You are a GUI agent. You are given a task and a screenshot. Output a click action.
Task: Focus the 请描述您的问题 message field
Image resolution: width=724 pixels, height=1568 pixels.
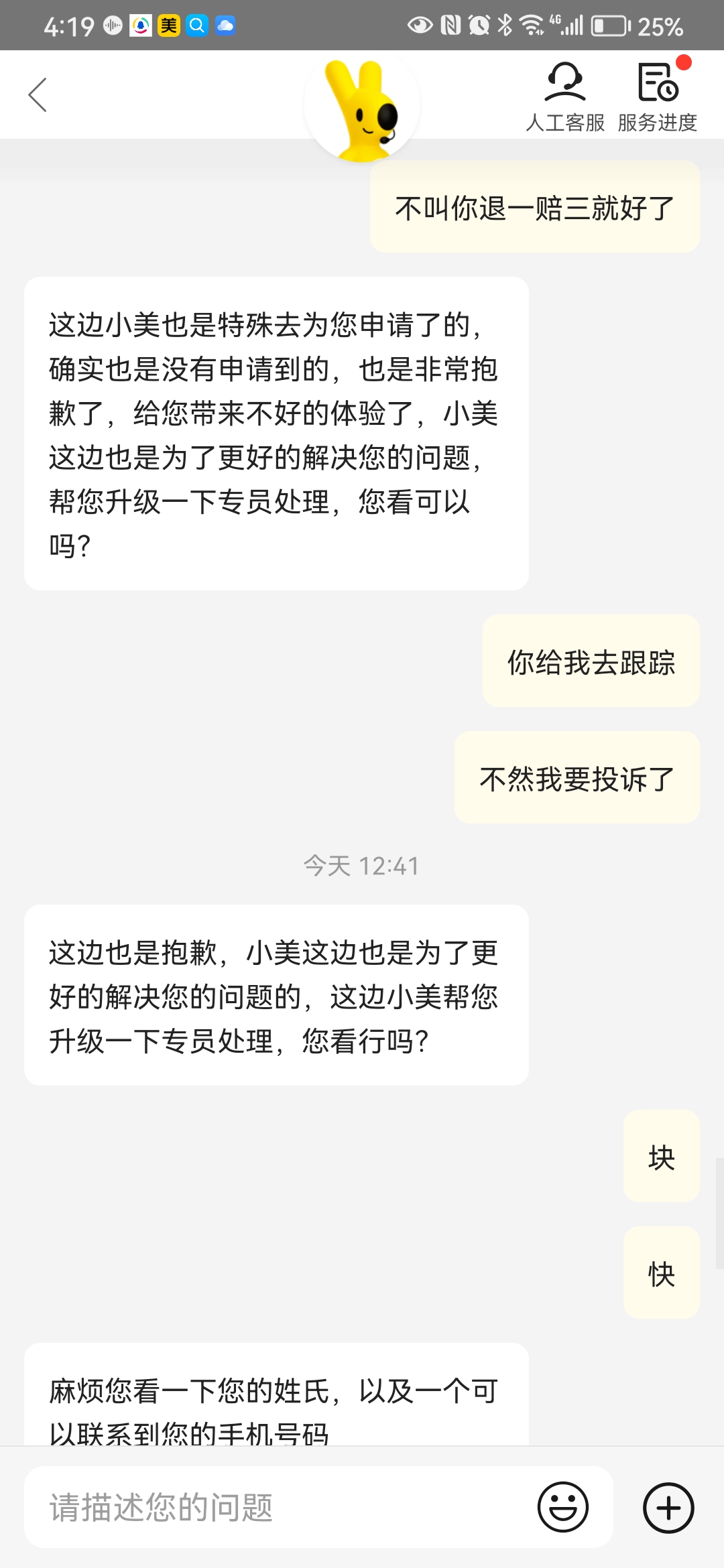point(282,1508)
